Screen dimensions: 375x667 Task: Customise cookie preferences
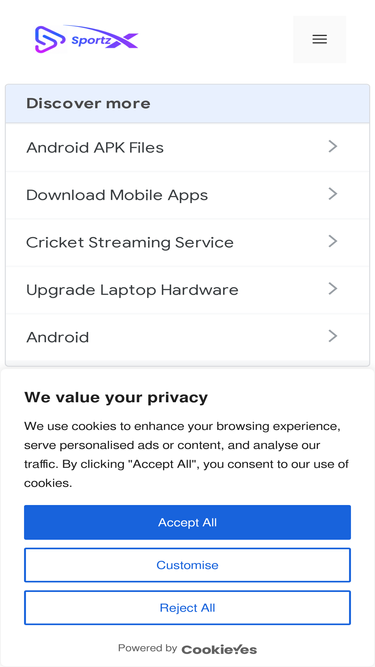coord(188,565)
